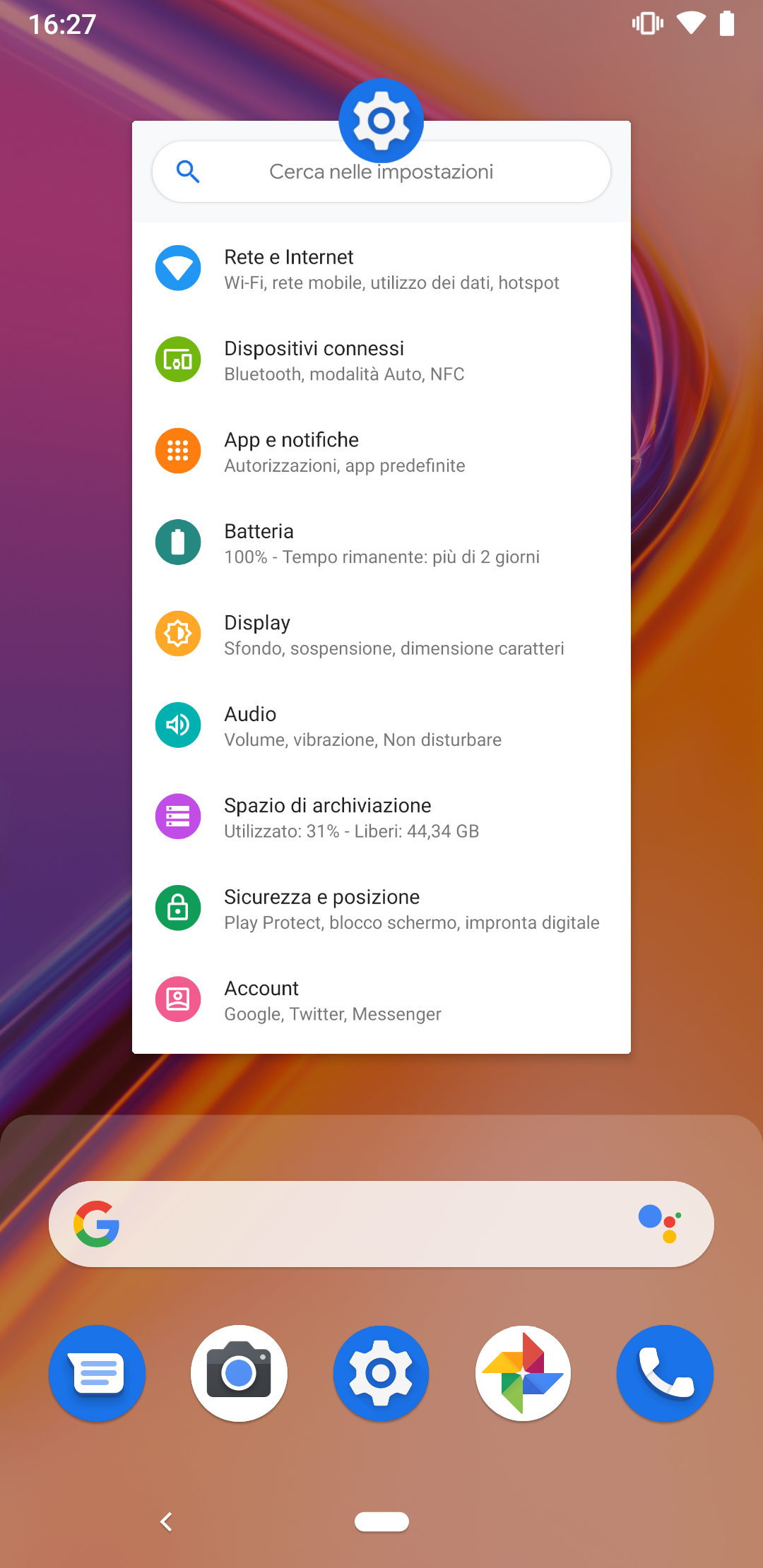Launch Google Assistant from the search bar

[660, 1224]
